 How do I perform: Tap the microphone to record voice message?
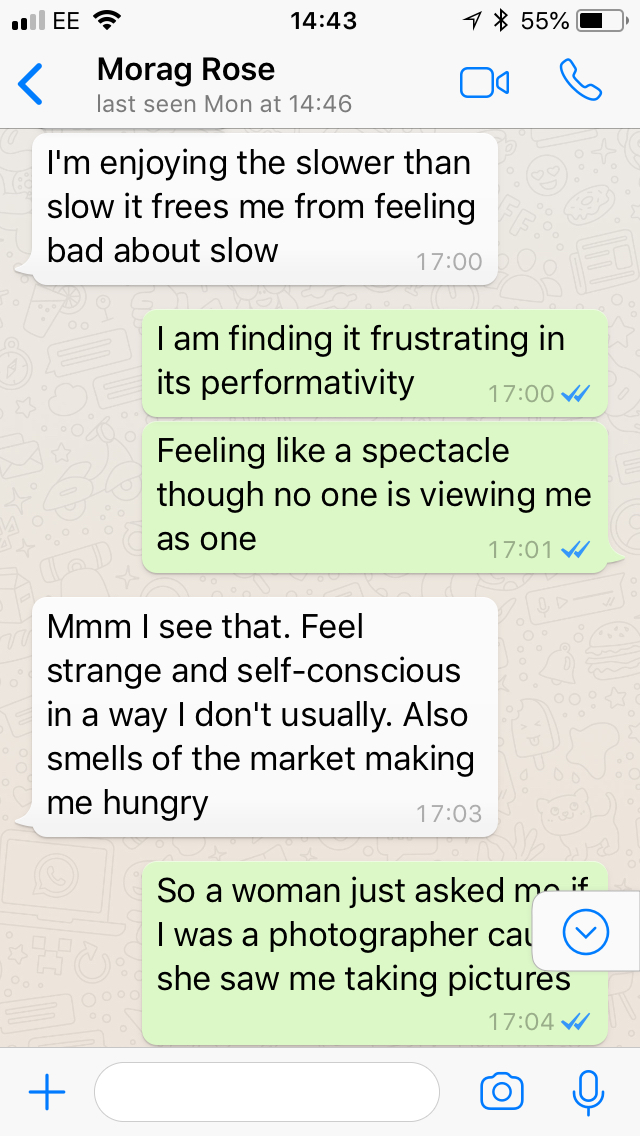coord(588,1092)
